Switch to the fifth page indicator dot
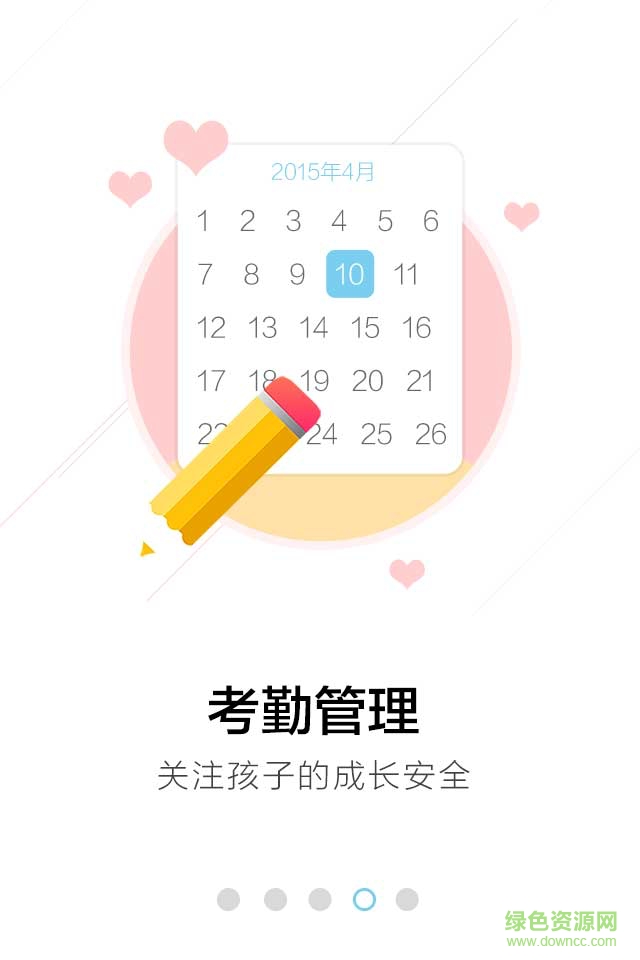Screen dimensions: 640x960 click(x=407, y=899)
